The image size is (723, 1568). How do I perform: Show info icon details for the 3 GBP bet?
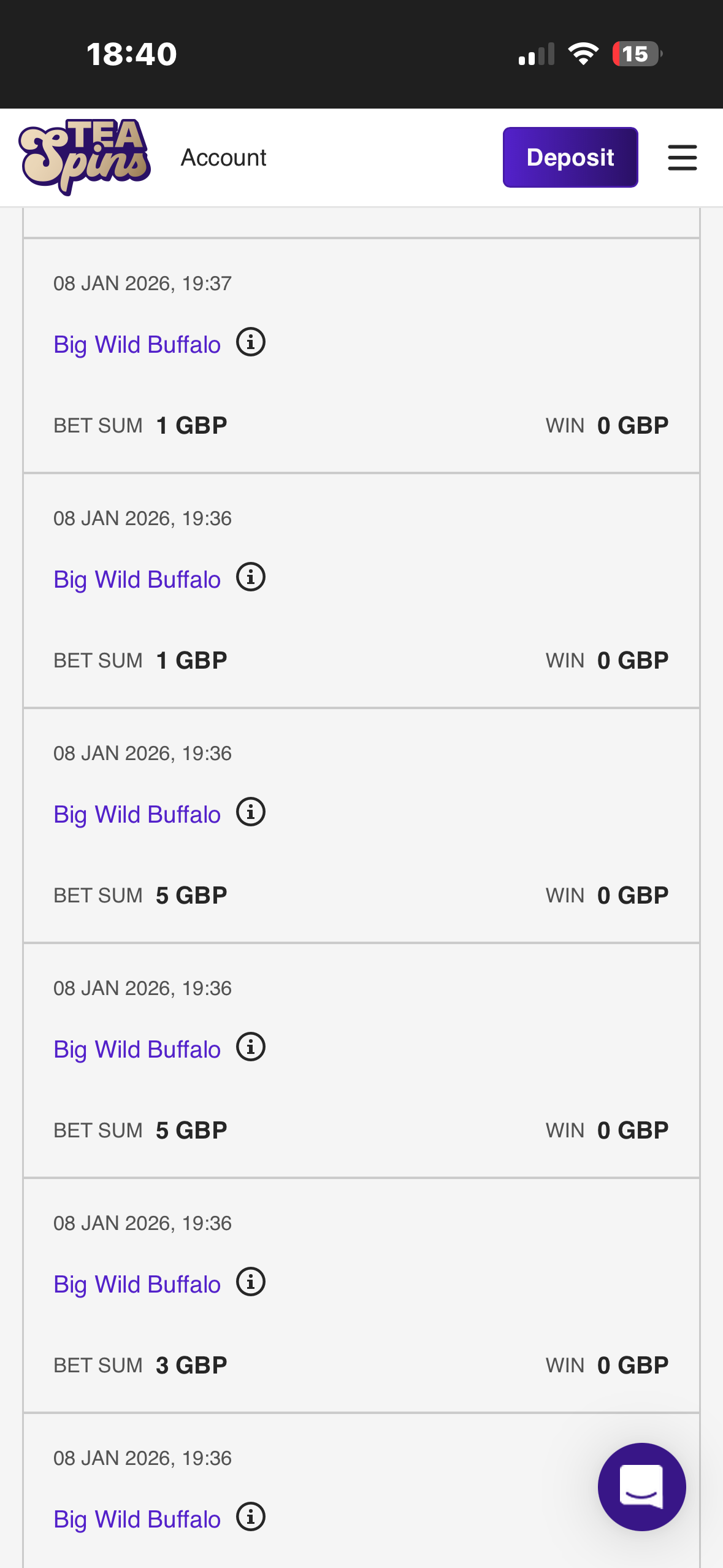point(251,1282)
